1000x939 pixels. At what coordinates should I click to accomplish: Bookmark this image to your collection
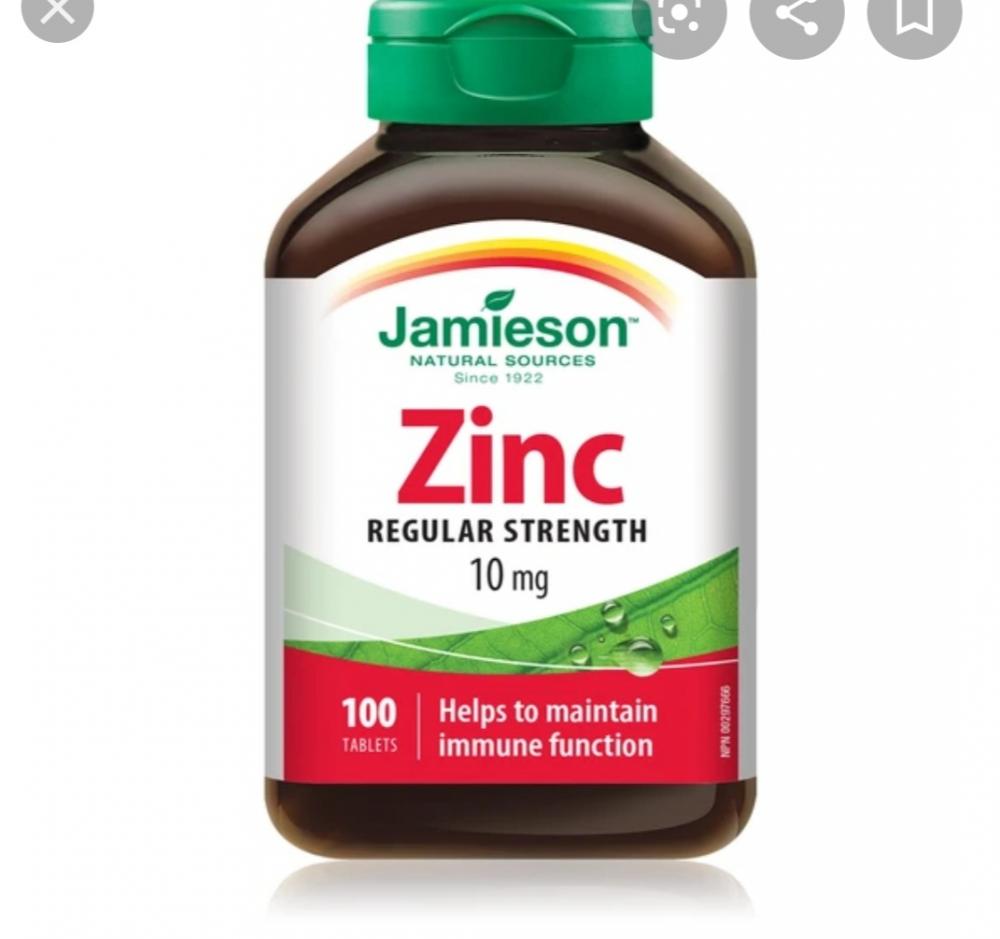(914, 15)
